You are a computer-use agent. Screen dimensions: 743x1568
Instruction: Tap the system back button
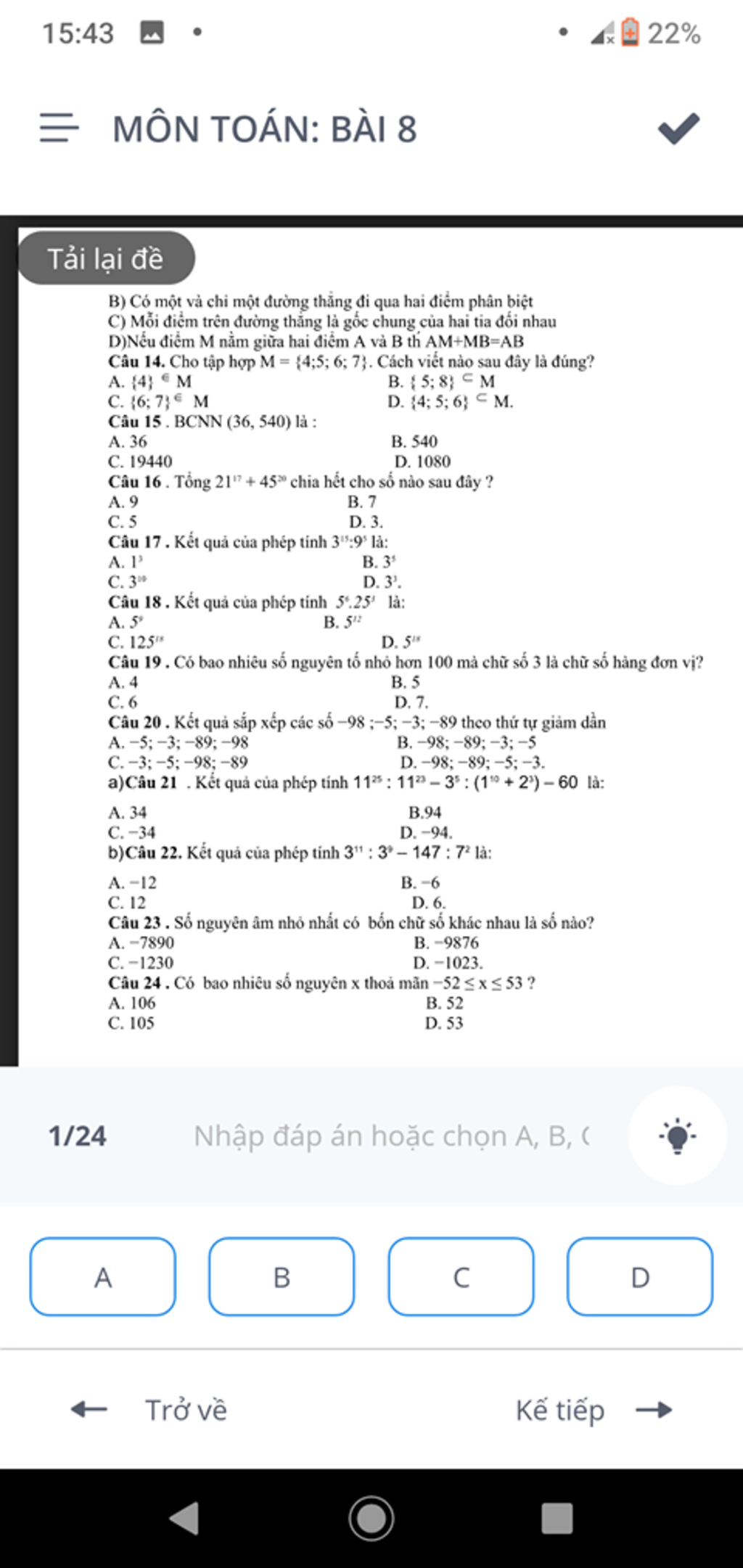185,1518
